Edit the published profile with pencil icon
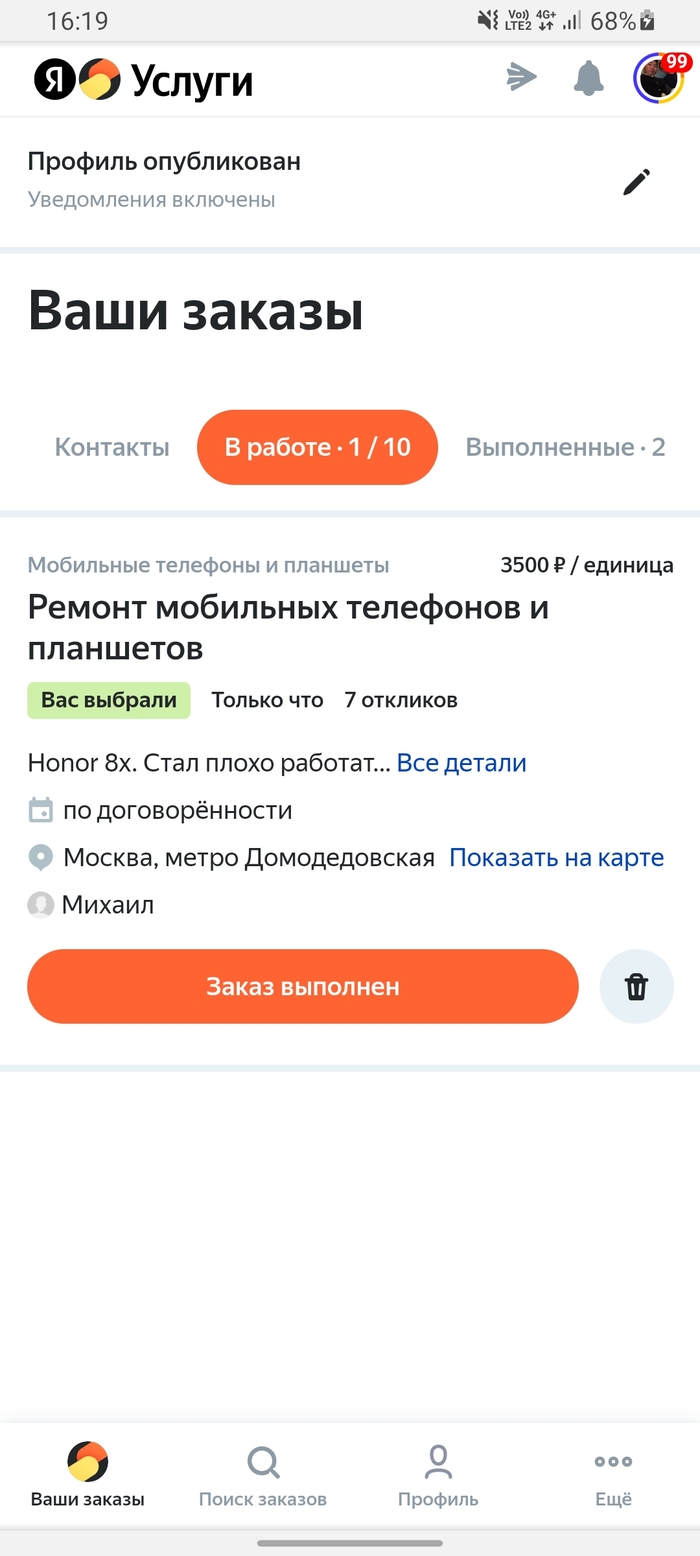This screenshot has width=700, height=1556. 636,182
